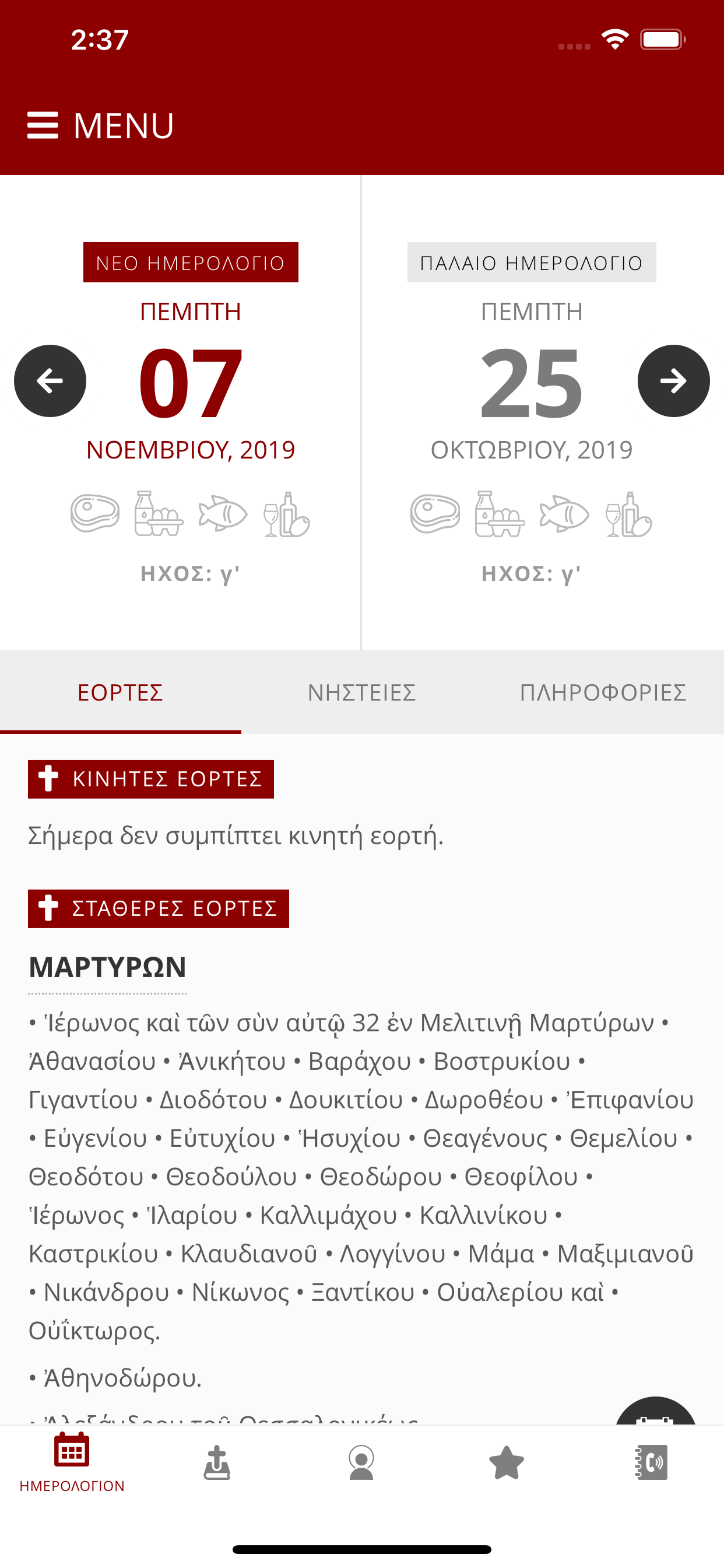Switch to ΠΑΛΑΙΟ ΗΜΕΡΟΛΟΓΙΟ view
The height and width of the screenshot is (1568, 724).
tap(532, 262)
